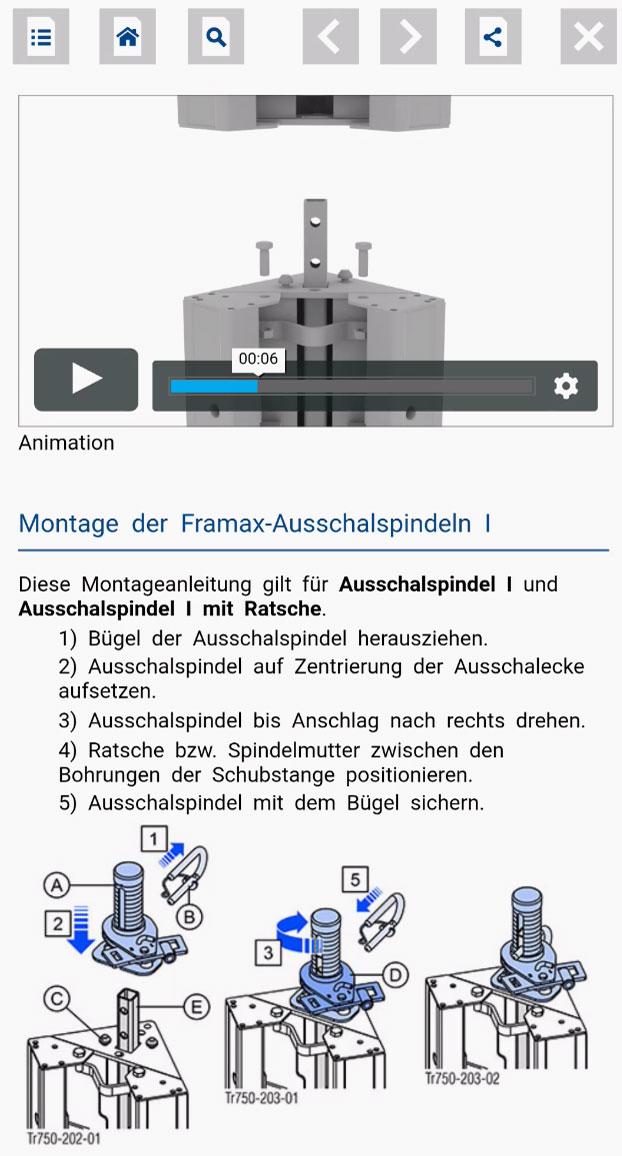Open the document search
The image size is (622, 1156).
click(216, 37)
